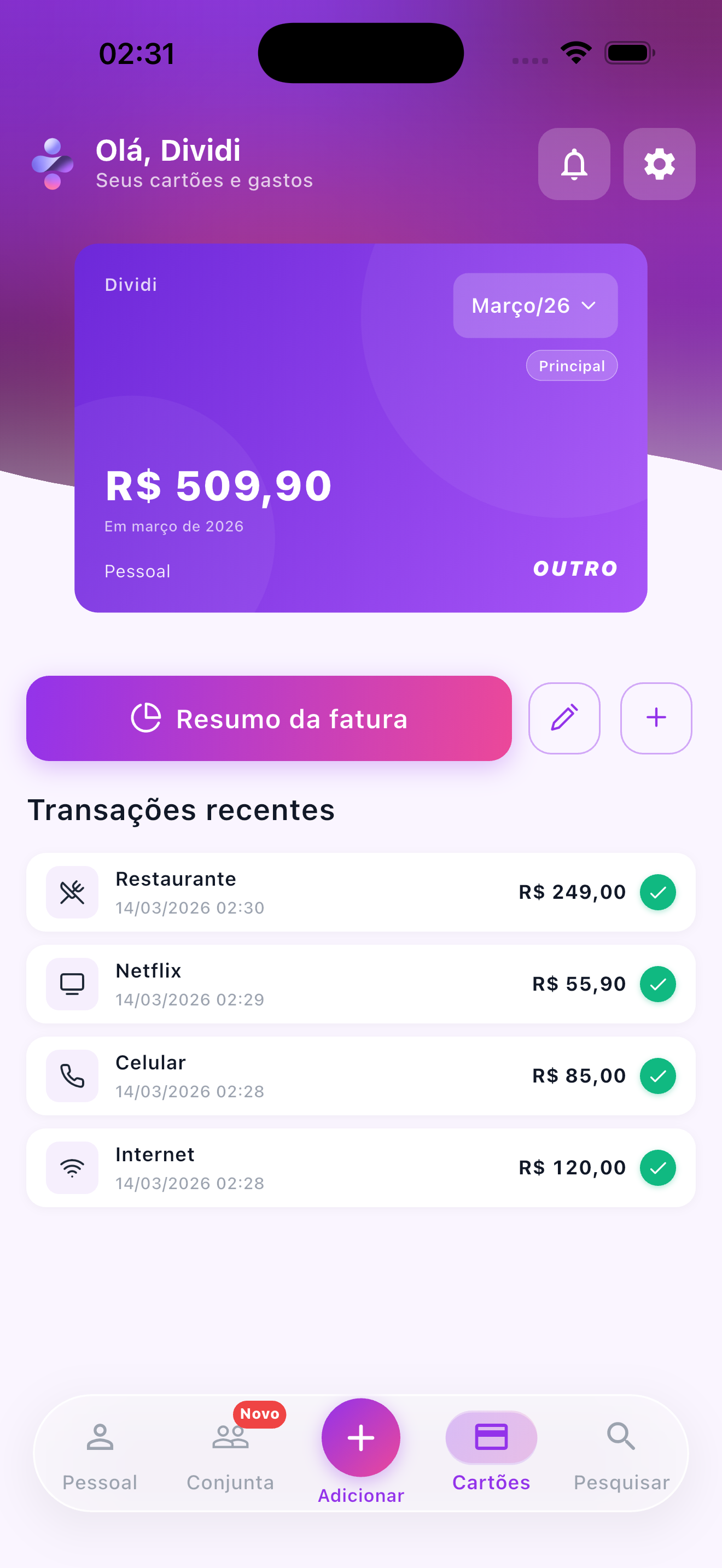Click the Internet wifi icon
Image resolution: width=722 pixels, height=1568 pixels.
pos(72,1167)
